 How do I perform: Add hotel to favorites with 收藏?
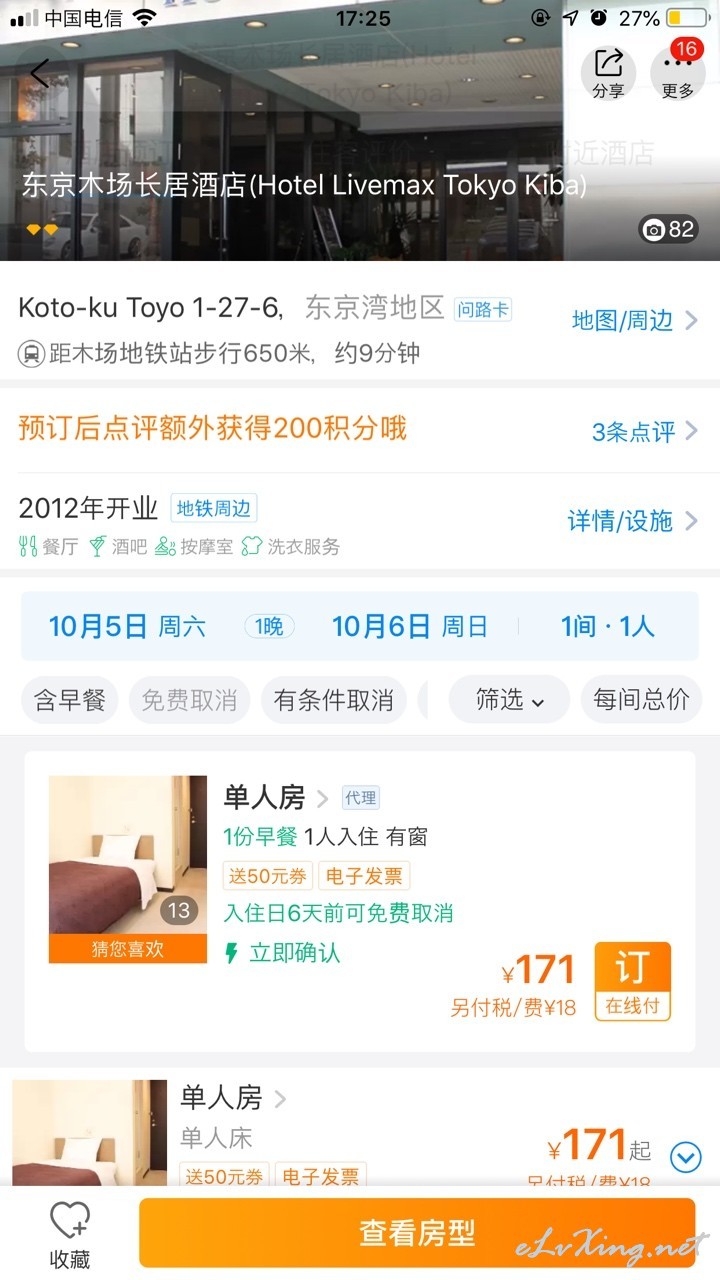point(70,1235)
